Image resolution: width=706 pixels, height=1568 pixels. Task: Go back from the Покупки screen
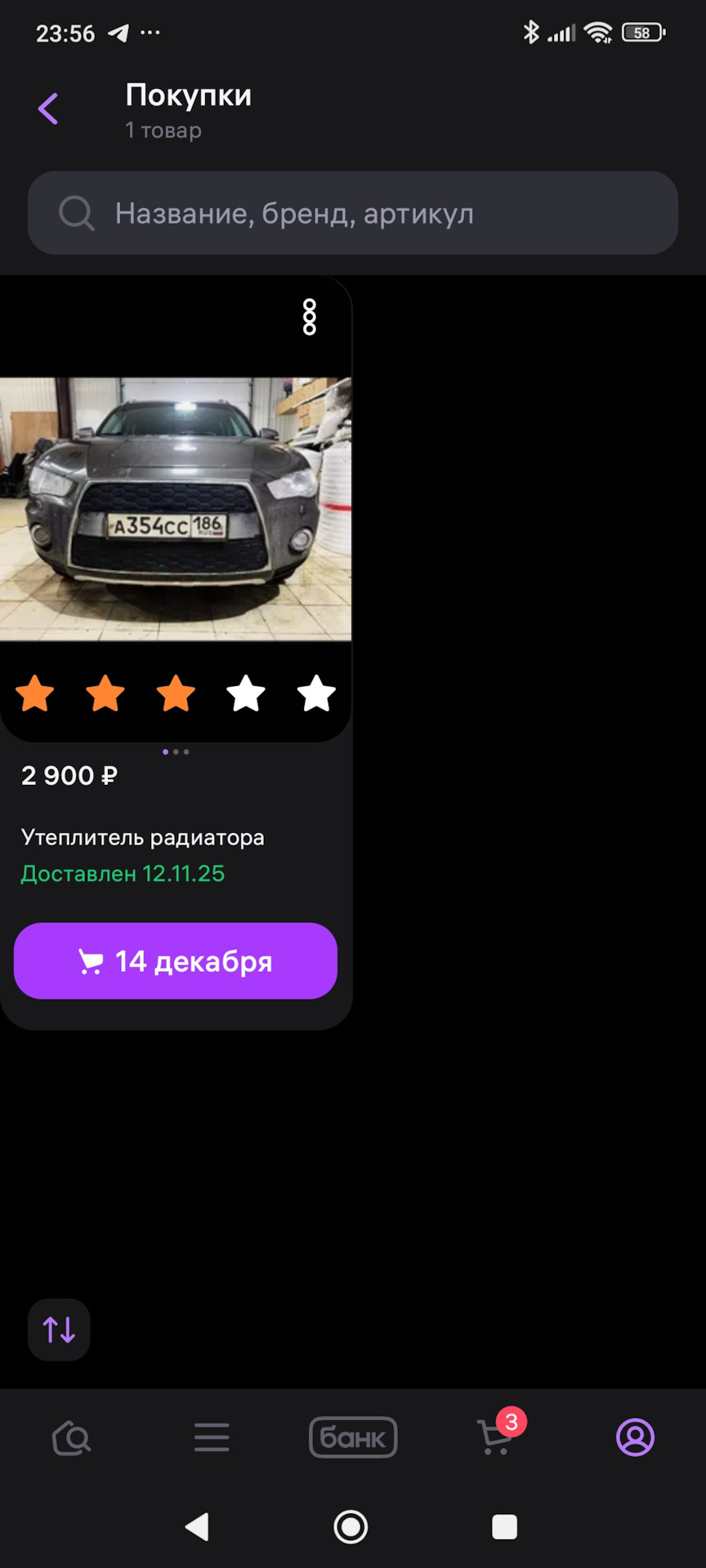48,109
